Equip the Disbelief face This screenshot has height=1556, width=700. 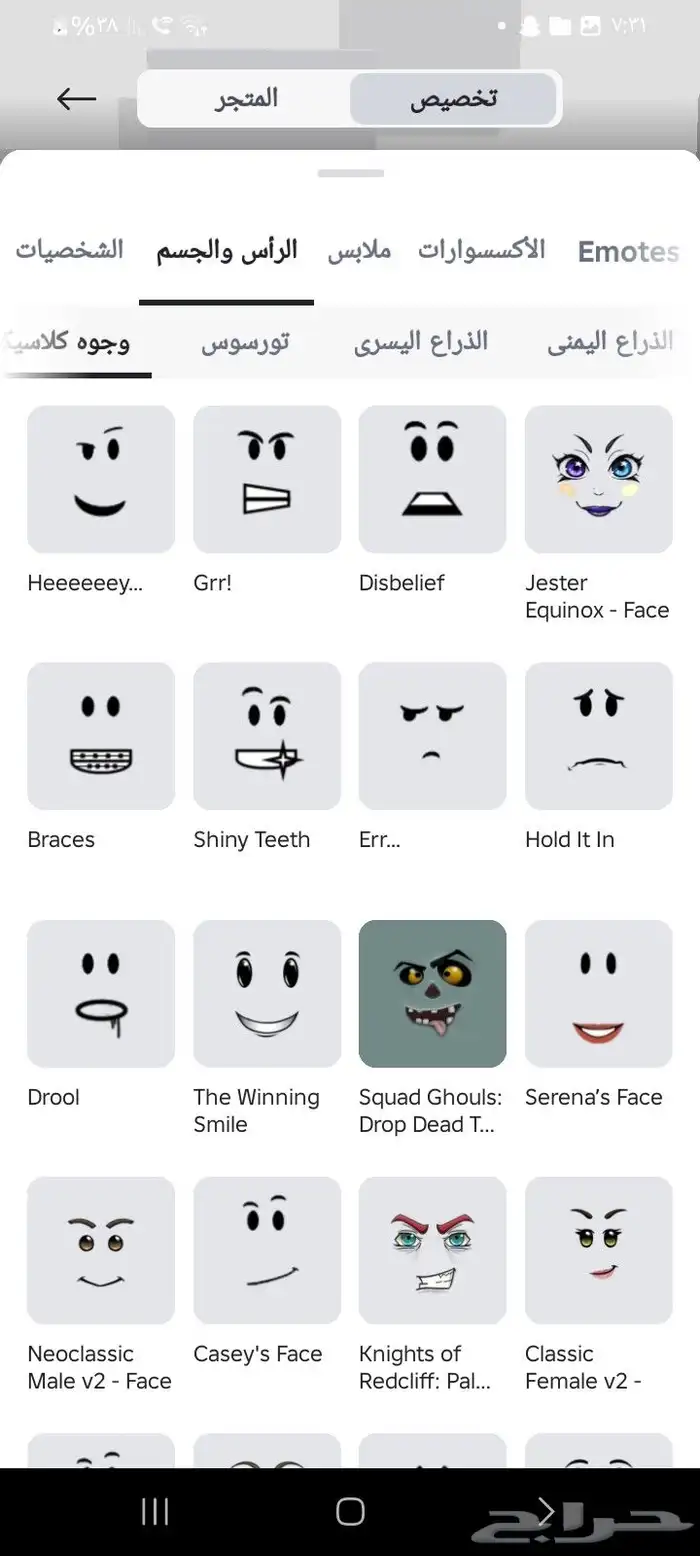[x=432, y=479]
